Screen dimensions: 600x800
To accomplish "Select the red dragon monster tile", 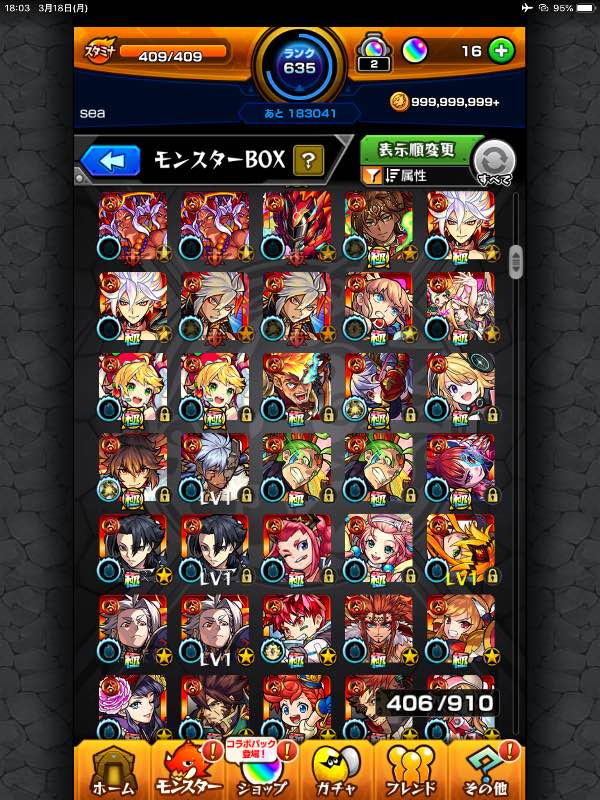I will click(x=296, y=227).
